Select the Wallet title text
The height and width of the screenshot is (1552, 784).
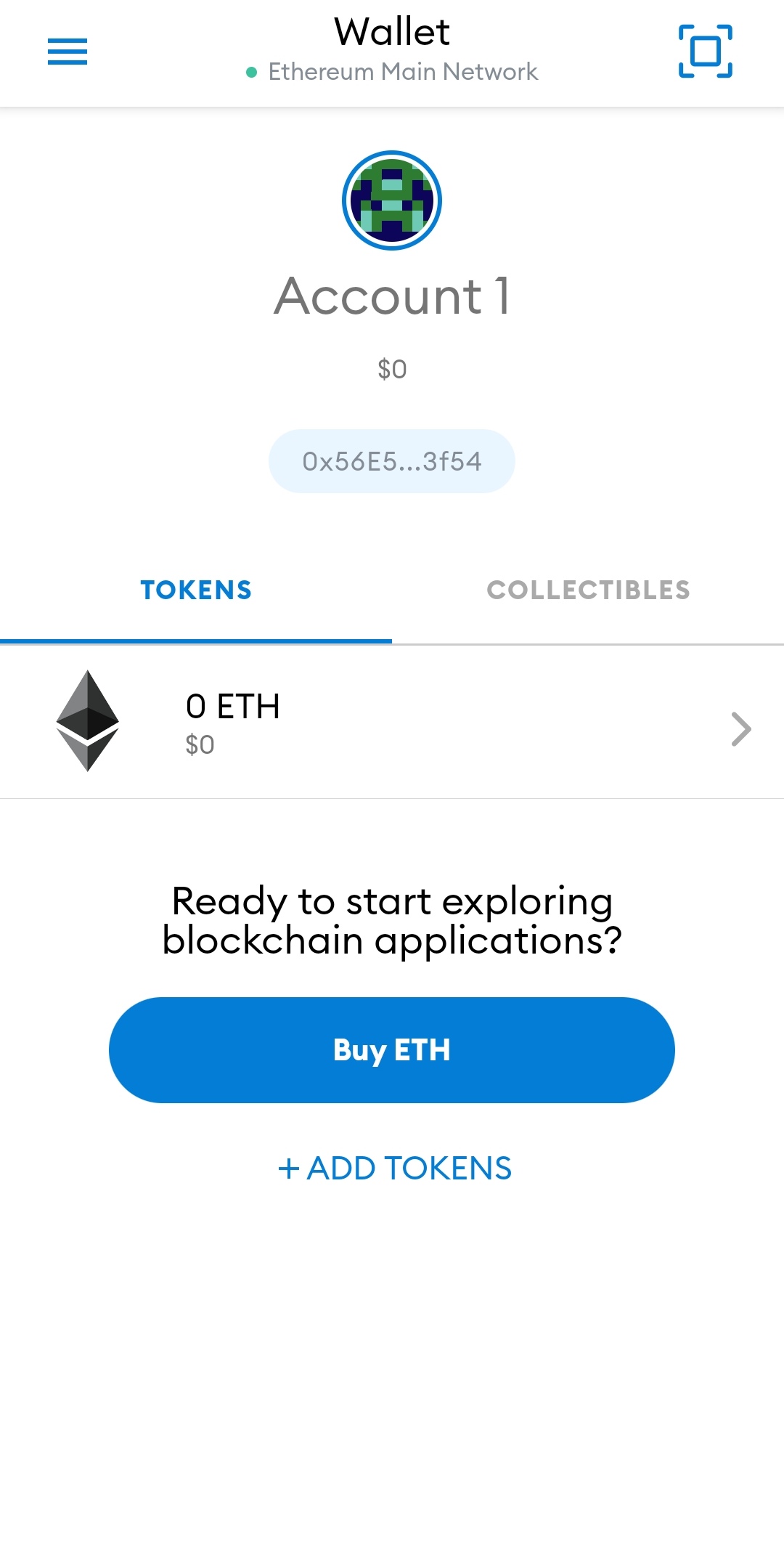pyautogui.click(x=391, y=32)
